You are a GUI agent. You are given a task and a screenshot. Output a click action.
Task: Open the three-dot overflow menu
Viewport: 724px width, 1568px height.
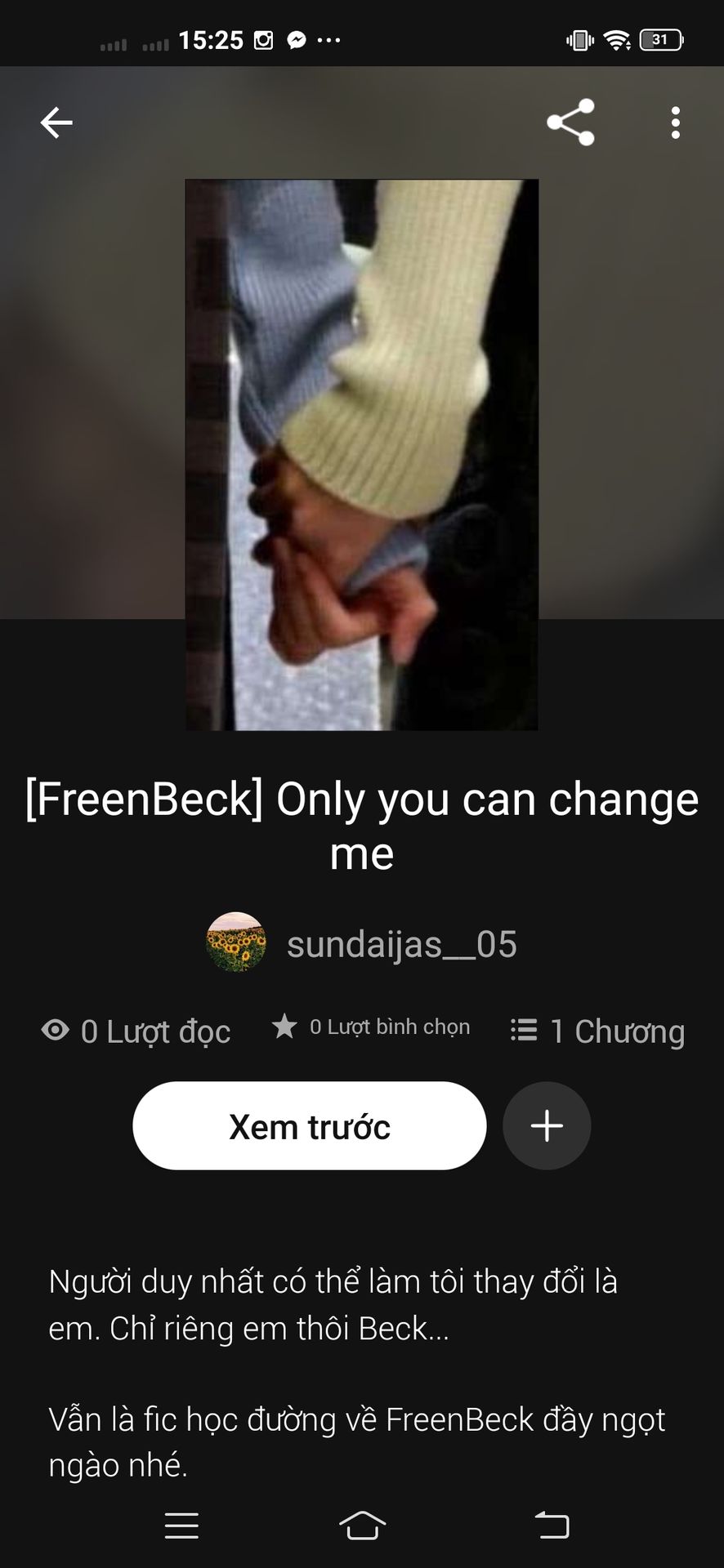coord(675,123)
